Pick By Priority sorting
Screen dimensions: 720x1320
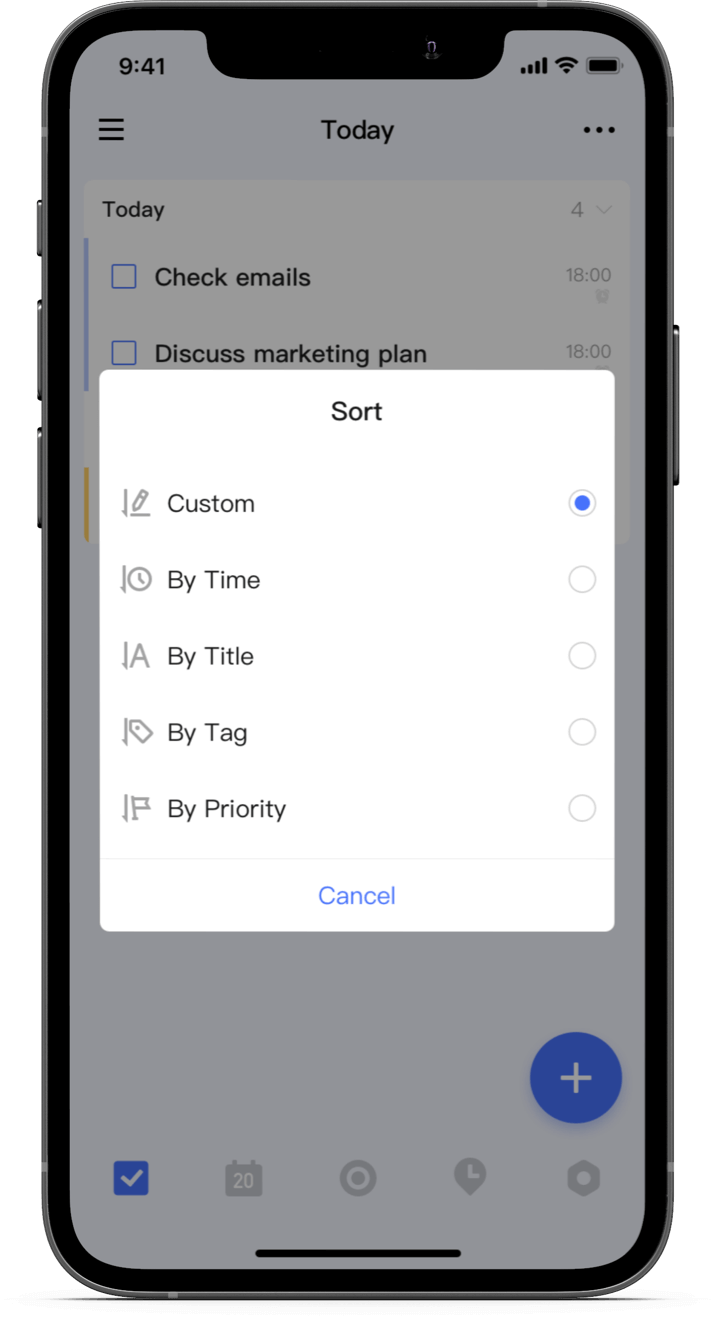356,808
